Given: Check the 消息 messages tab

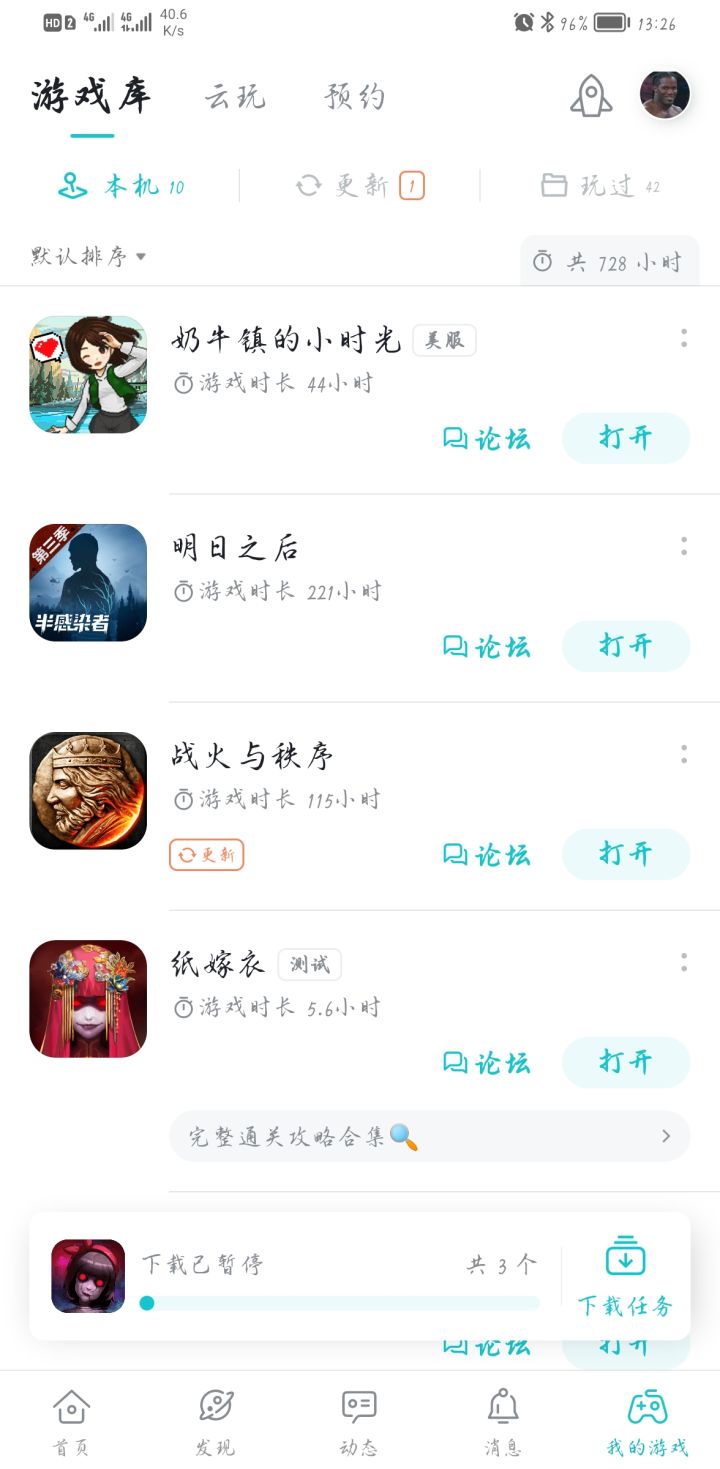Looking at the screenshot, I should click(503, 1421).
